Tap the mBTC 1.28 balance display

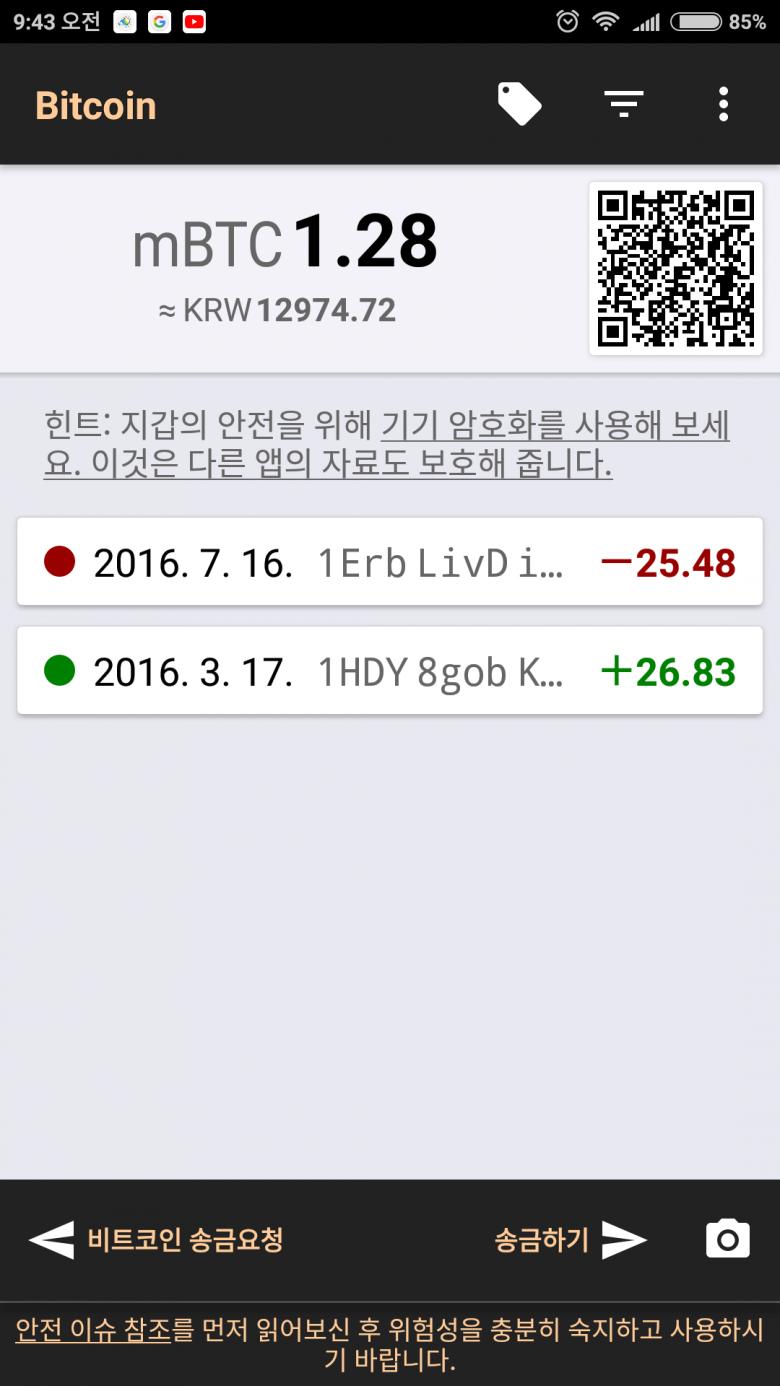[x=285, y=238]
